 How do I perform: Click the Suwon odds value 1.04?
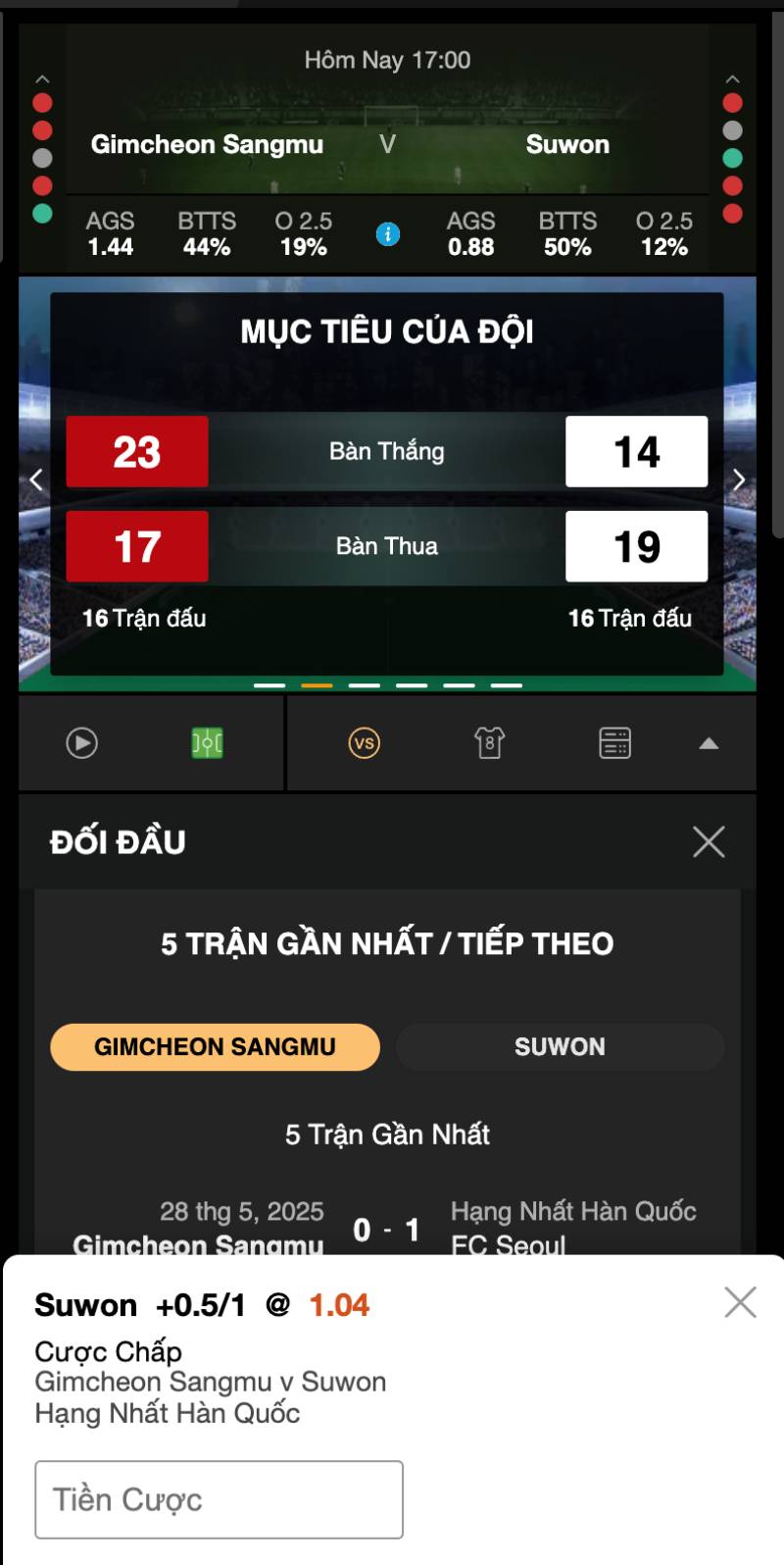pyautogui.click(x=340, y=1304)
